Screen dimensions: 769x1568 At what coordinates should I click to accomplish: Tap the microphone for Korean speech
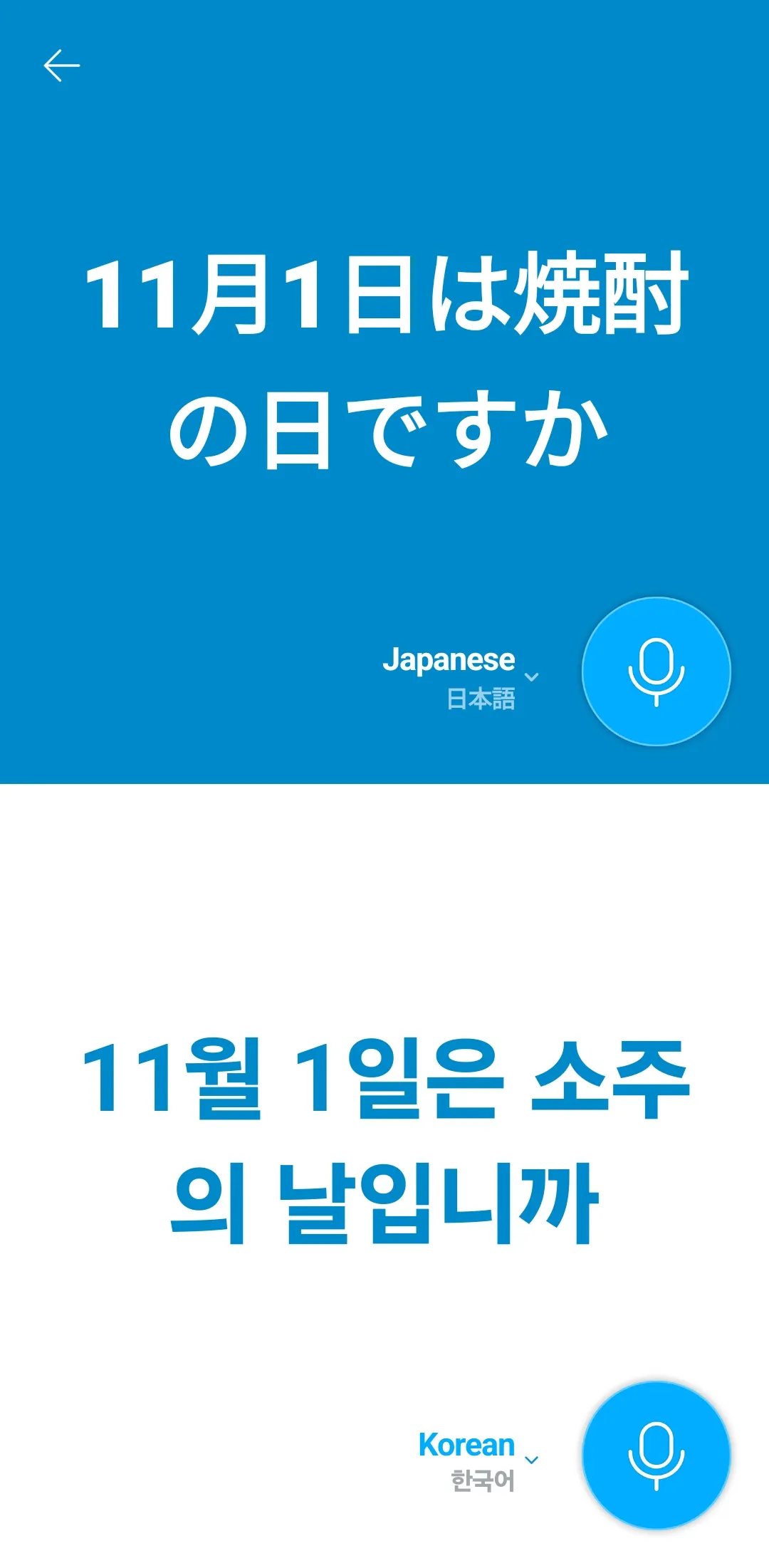click(656, 1455)
